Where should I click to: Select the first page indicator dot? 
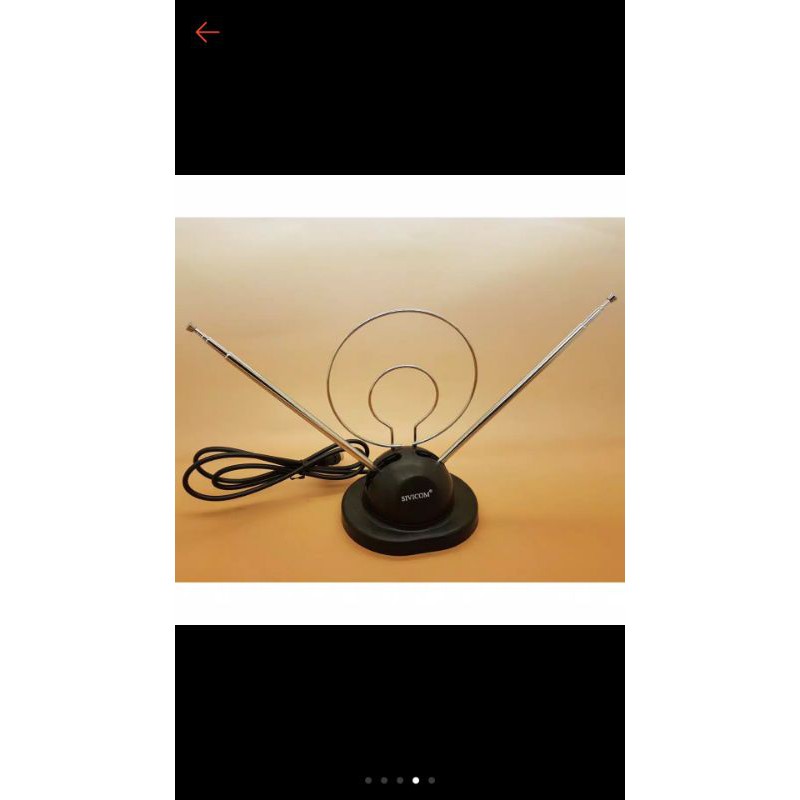pos(368,780)
